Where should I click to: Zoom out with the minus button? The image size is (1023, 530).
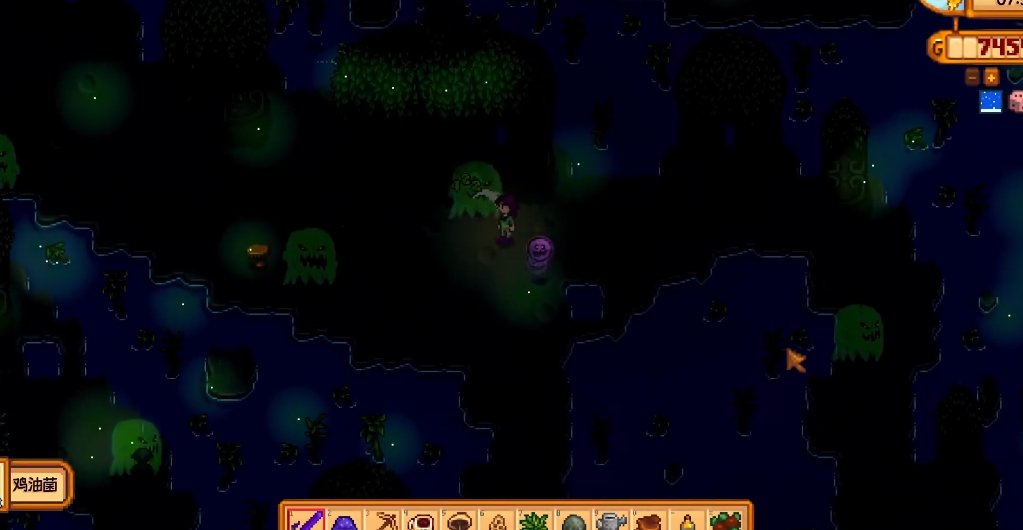(x=972, y=76)
